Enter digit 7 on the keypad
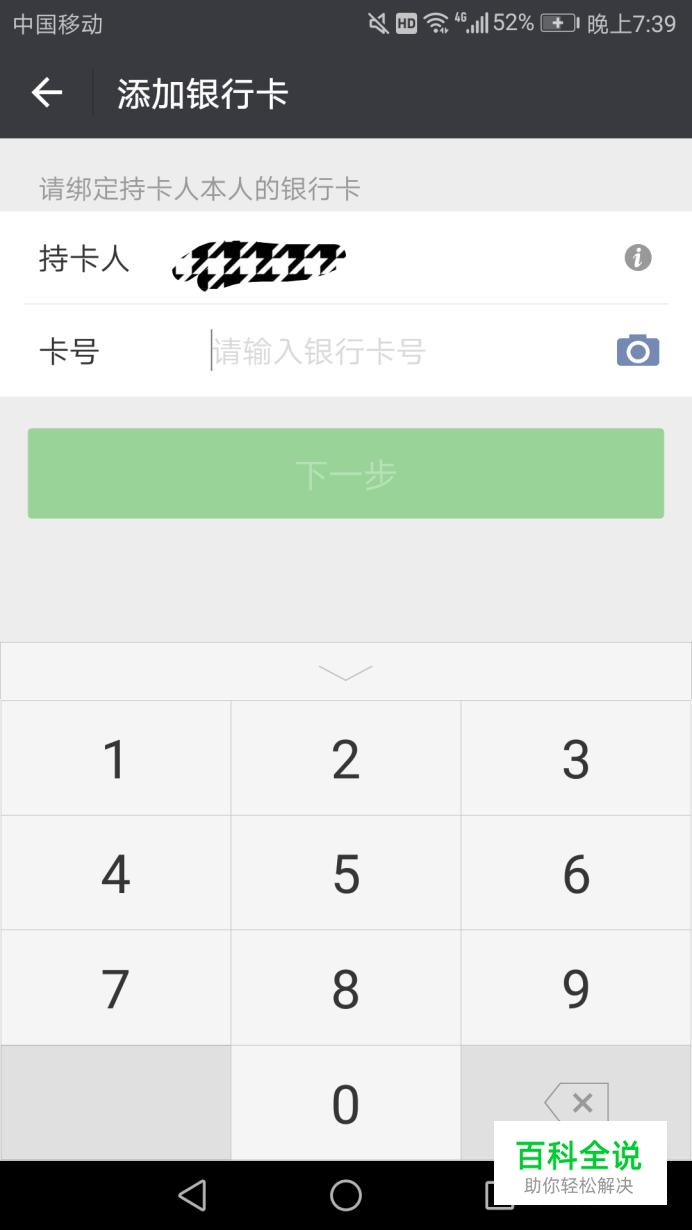The width and height of the screenshot is (692, 1230). (x=116, y=989)
